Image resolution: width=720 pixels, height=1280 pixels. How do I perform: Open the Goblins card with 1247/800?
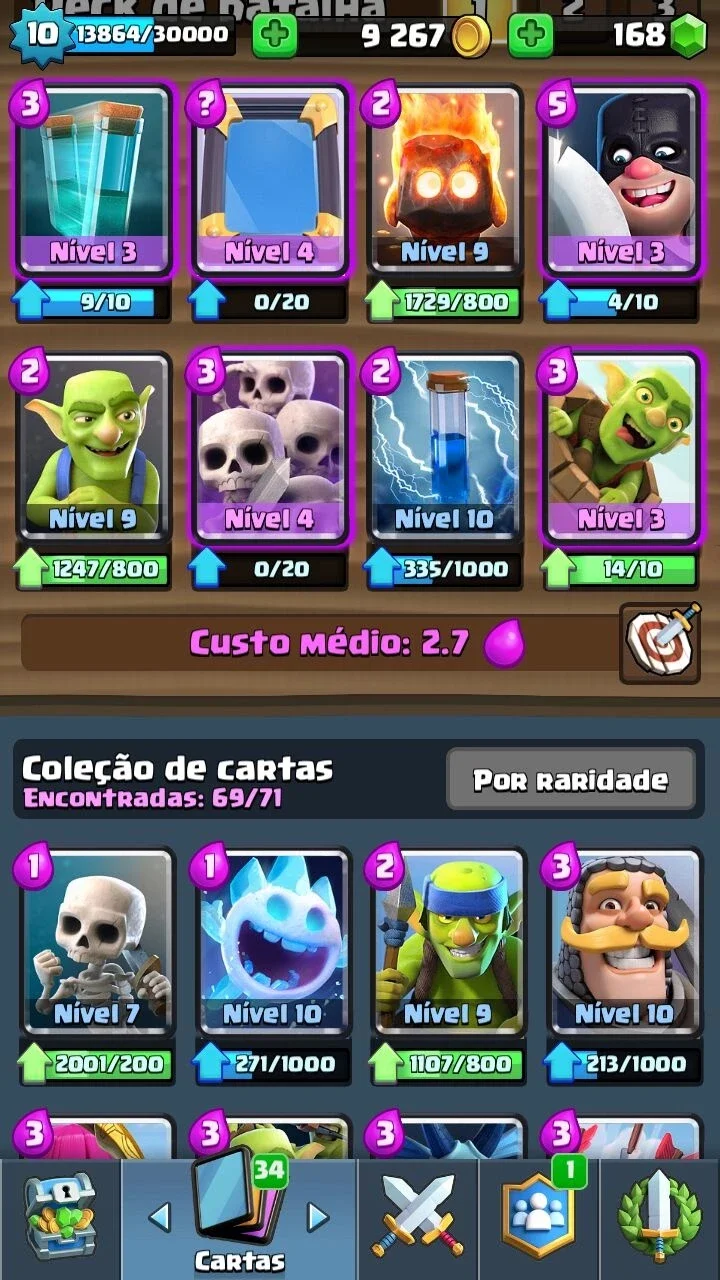94,449
